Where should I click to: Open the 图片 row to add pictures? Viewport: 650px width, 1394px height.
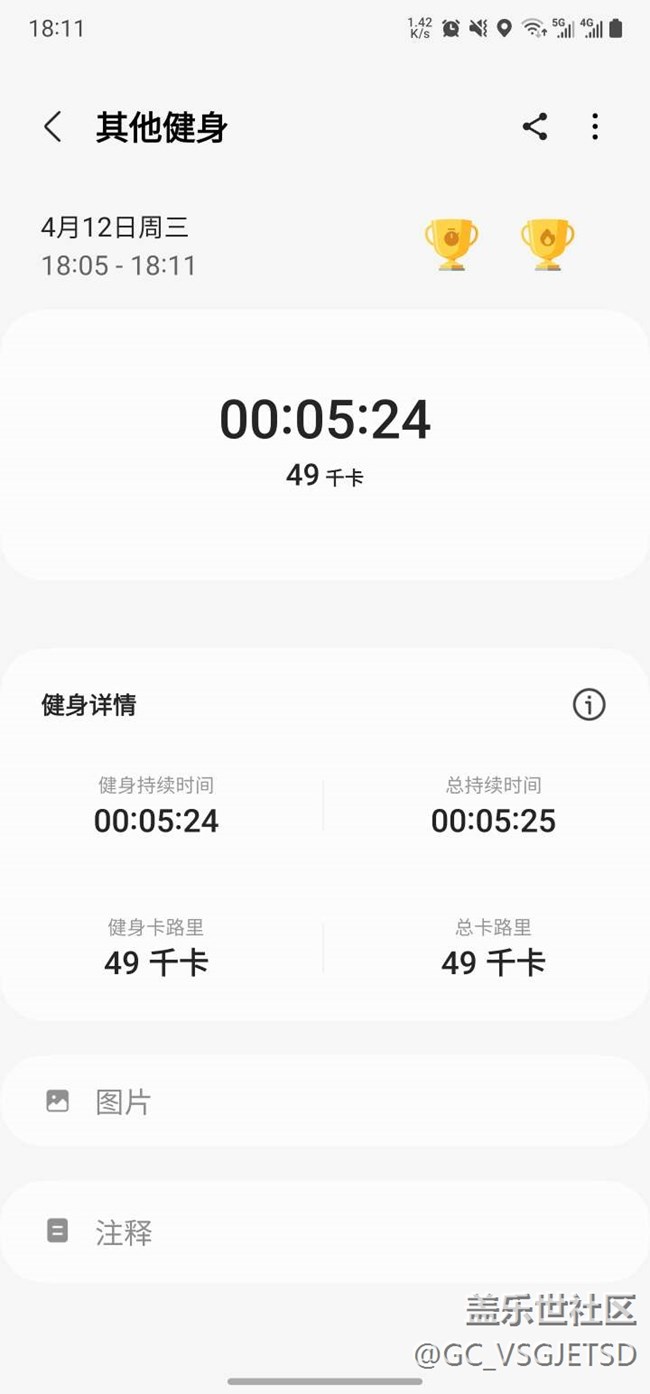click(325, 1101)
